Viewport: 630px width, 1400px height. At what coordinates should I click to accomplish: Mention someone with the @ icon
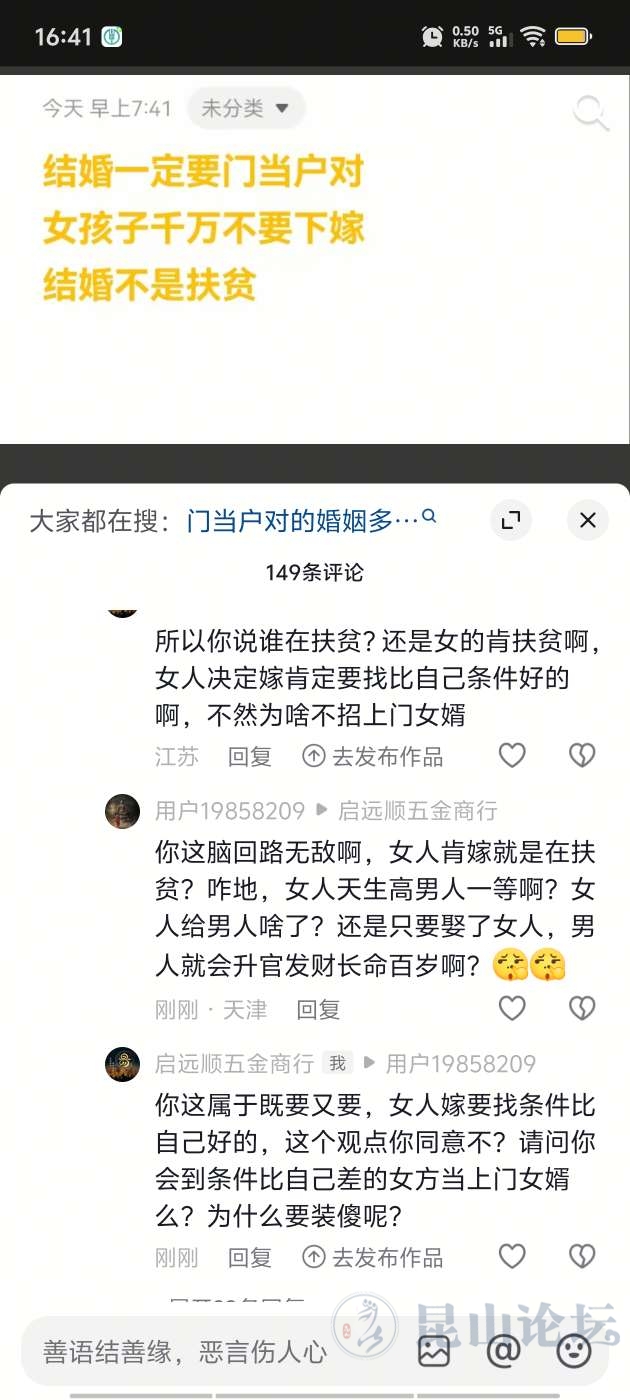click(x=503, y=1352)
